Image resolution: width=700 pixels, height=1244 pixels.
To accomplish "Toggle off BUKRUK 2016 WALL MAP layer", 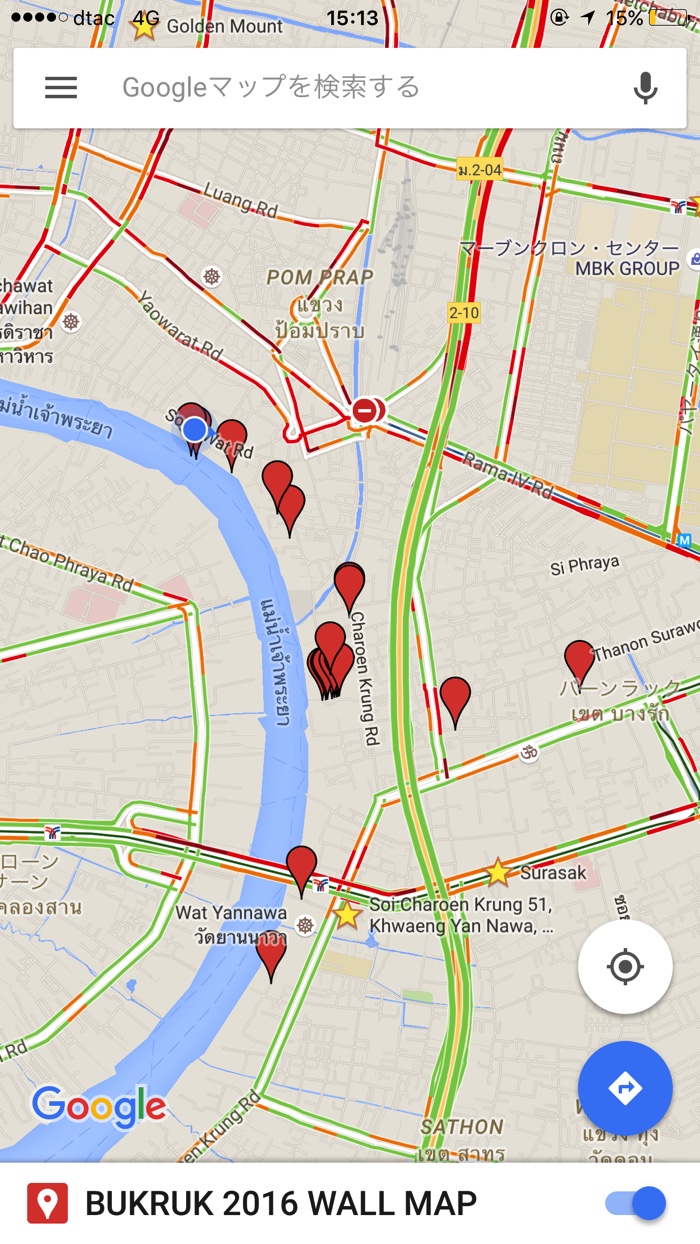I will click(636, 1203).
